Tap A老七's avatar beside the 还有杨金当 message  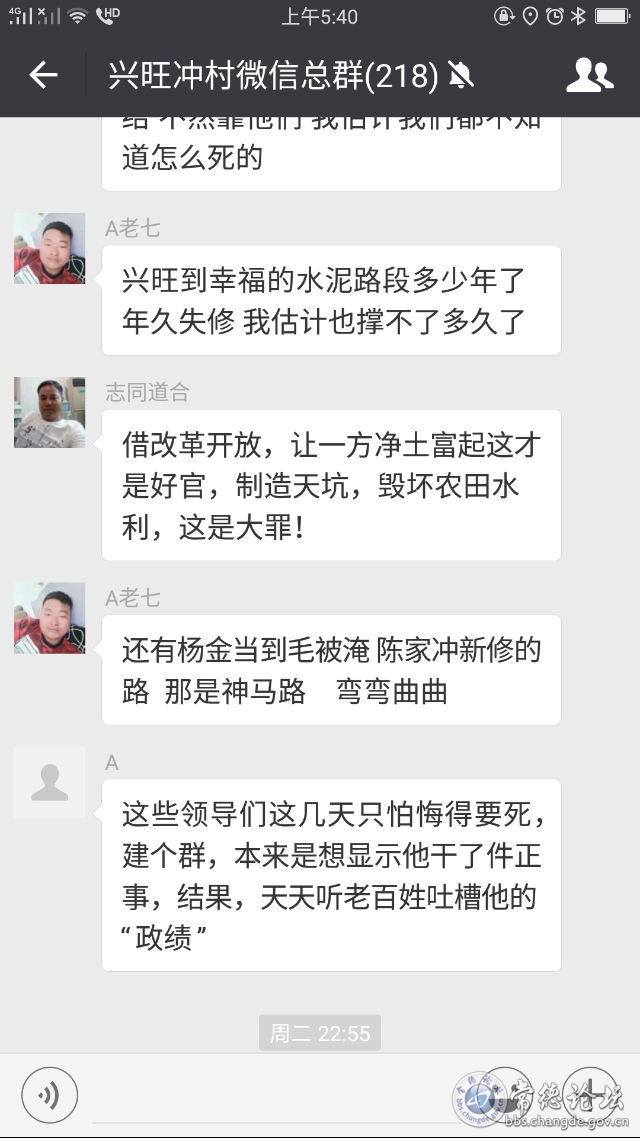[x=49, y=618]
